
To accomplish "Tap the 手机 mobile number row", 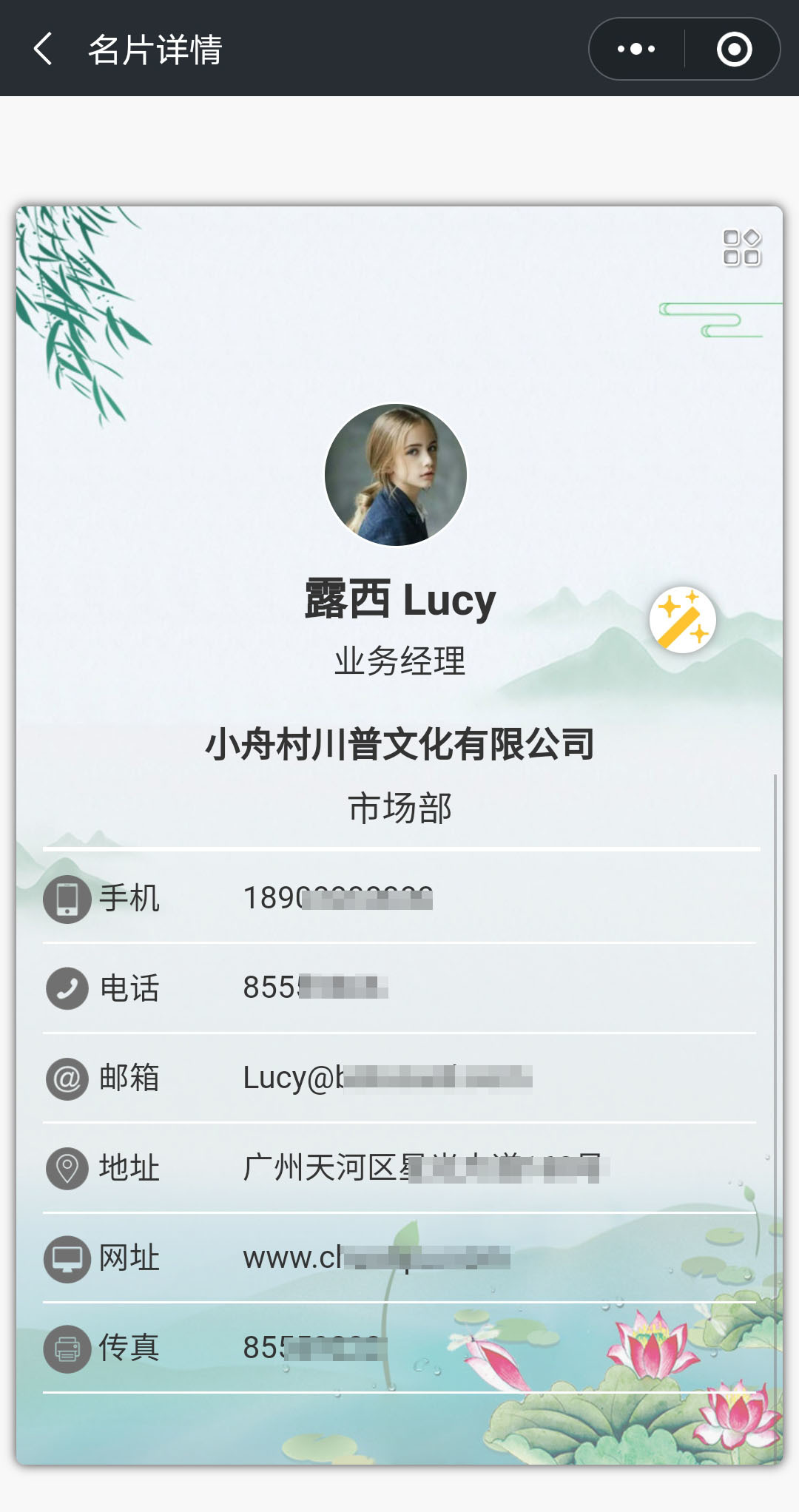I will [399, 898].
